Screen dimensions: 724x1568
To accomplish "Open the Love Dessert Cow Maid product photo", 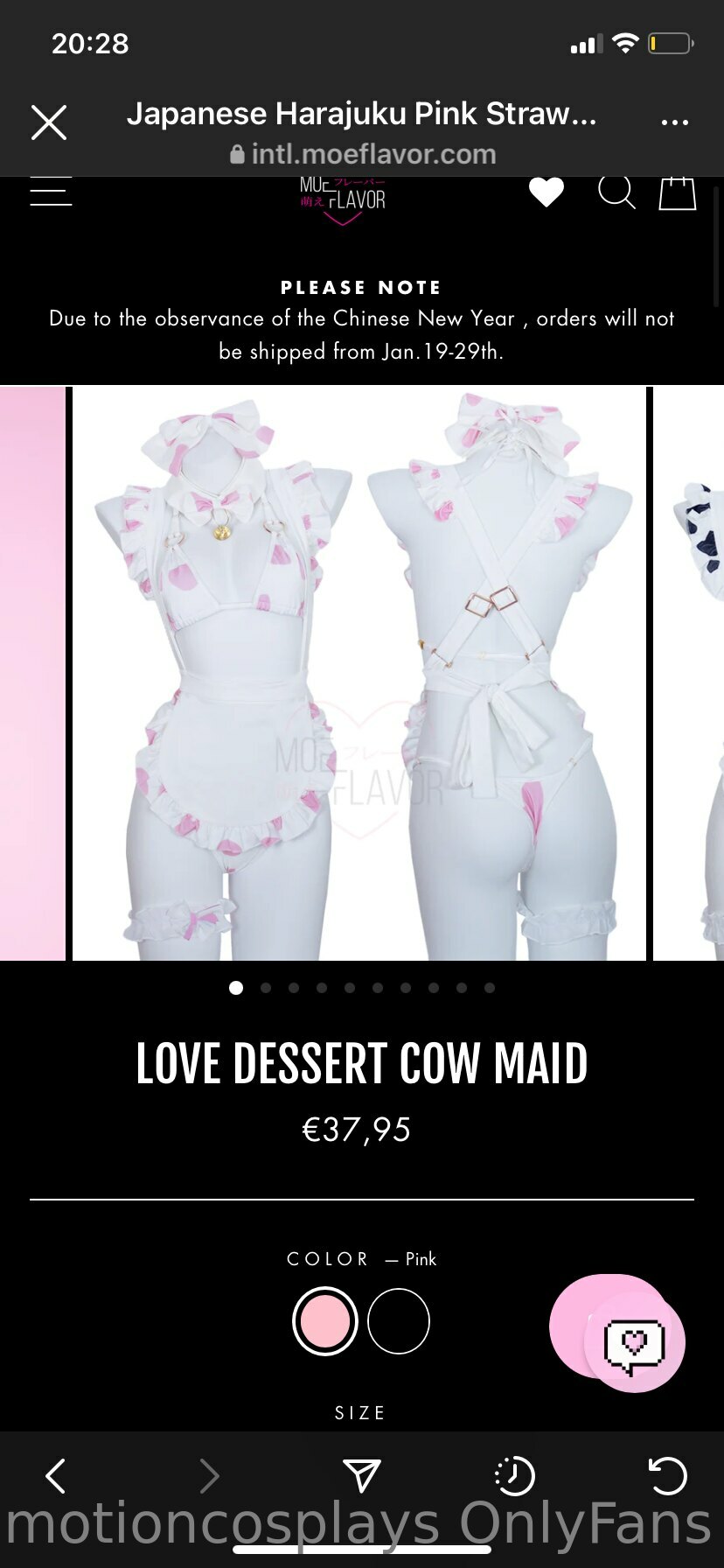I will tap(359, 674).
